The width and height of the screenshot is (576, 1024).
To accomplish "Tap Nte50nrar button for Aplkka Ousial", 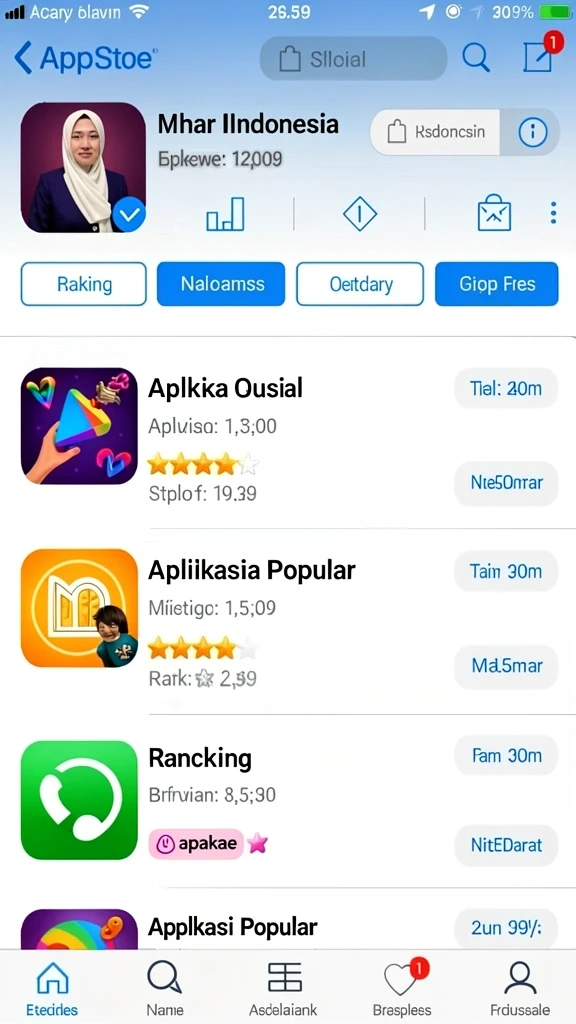I will coord(506,484).
